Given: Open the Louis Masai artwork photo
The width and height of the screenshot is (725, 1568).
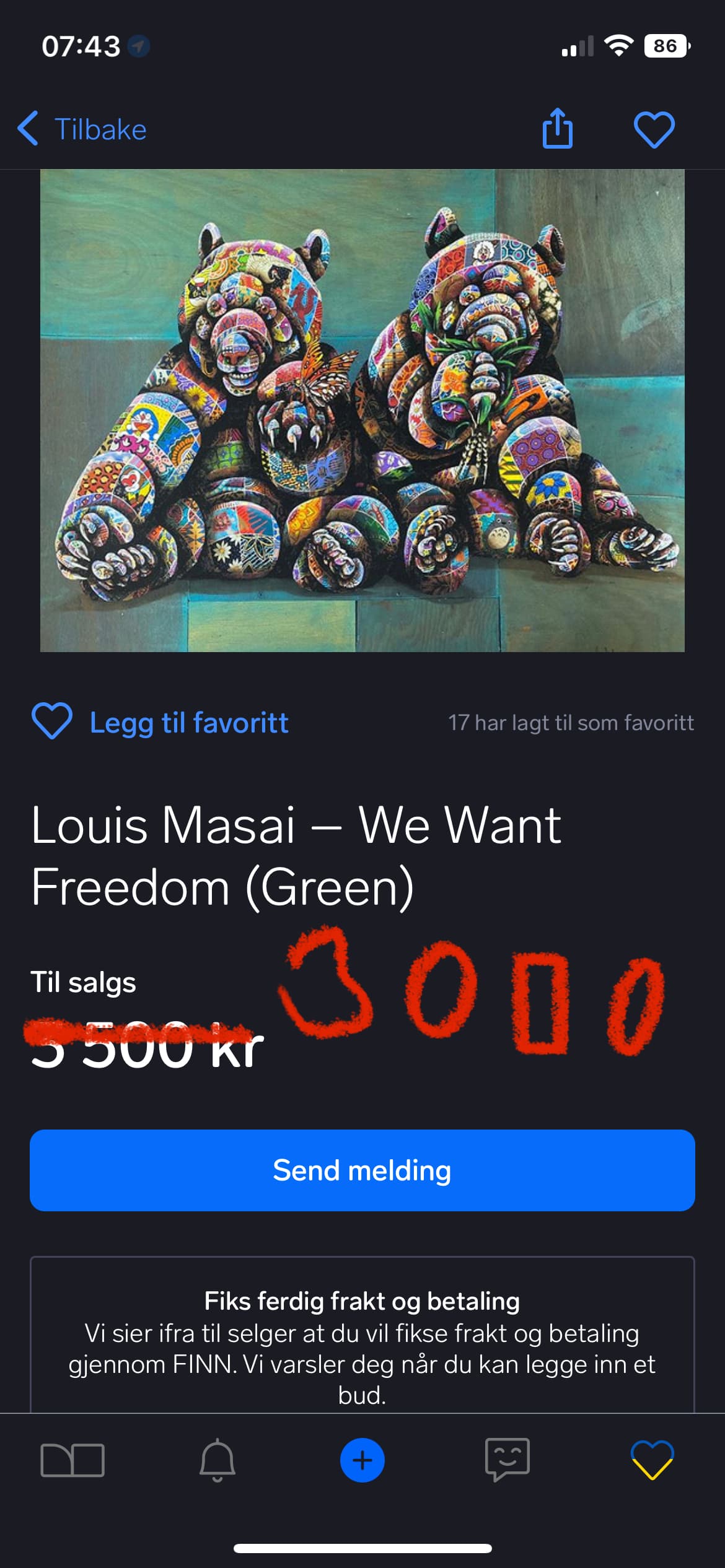Looking at the screenshot, I should pos(362,410).
